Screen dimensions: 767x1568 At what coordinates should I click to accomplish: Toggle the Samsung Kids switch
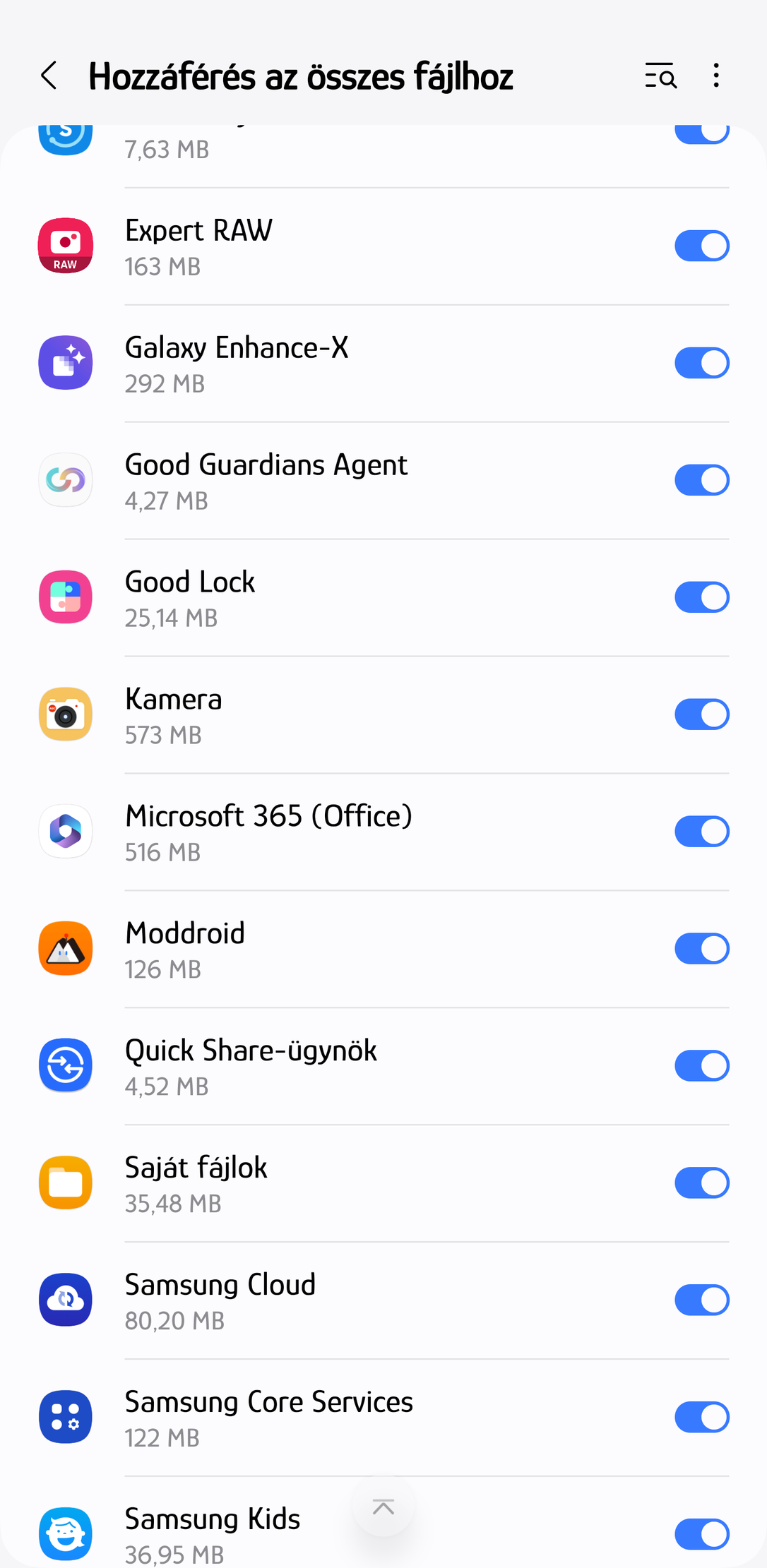click(701, 1535)
